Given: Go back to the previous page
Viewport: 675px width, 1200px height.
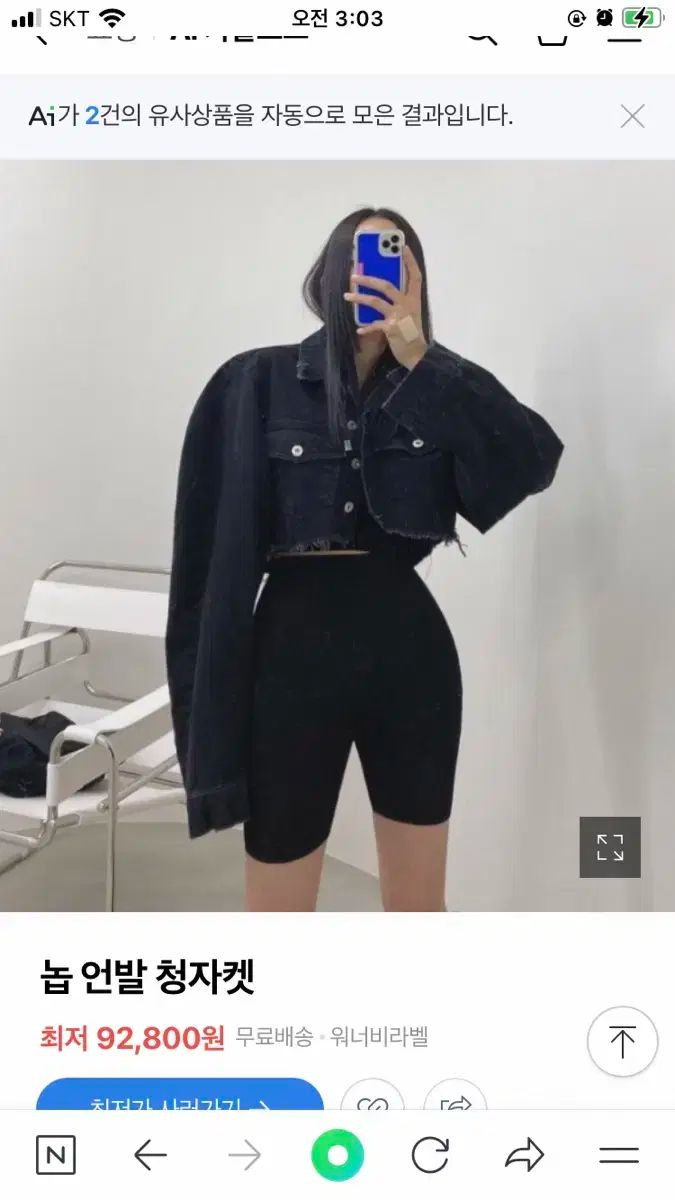Looking at the screenshot, I should pos(150,1156).
